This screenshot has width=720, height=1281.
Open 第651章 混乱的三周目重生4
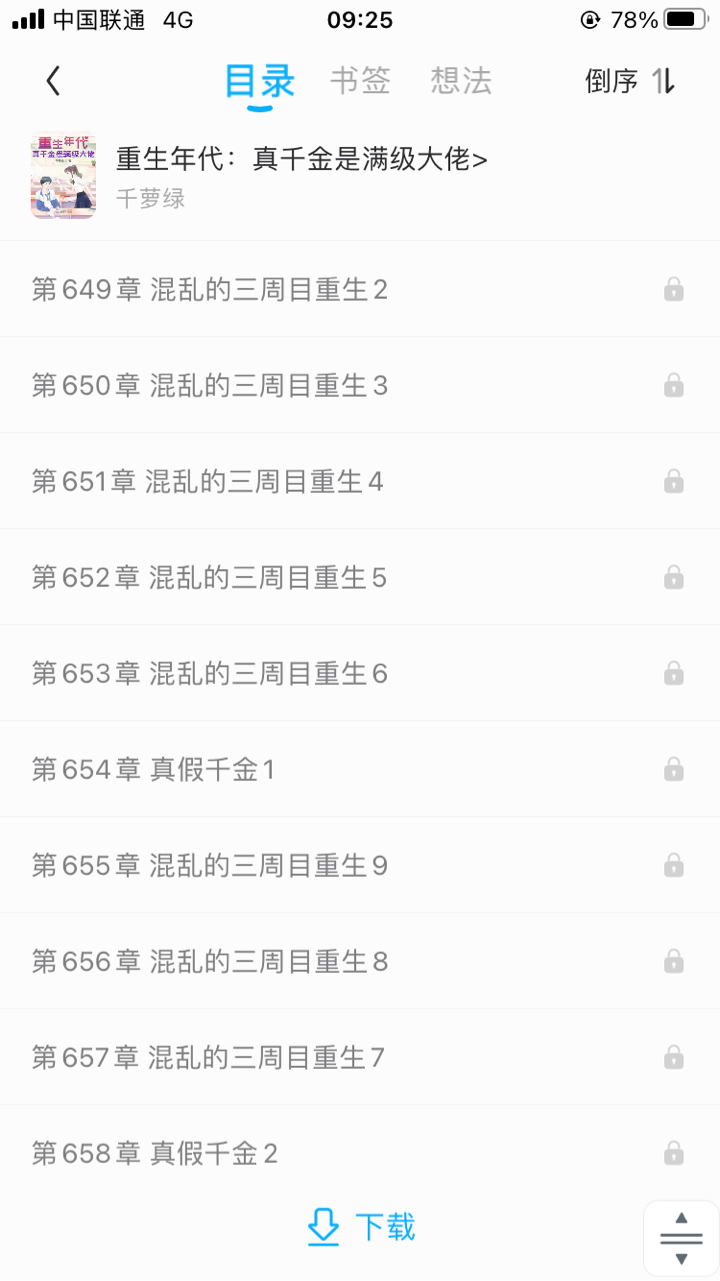pyautogui.click(x=208, y=482)
